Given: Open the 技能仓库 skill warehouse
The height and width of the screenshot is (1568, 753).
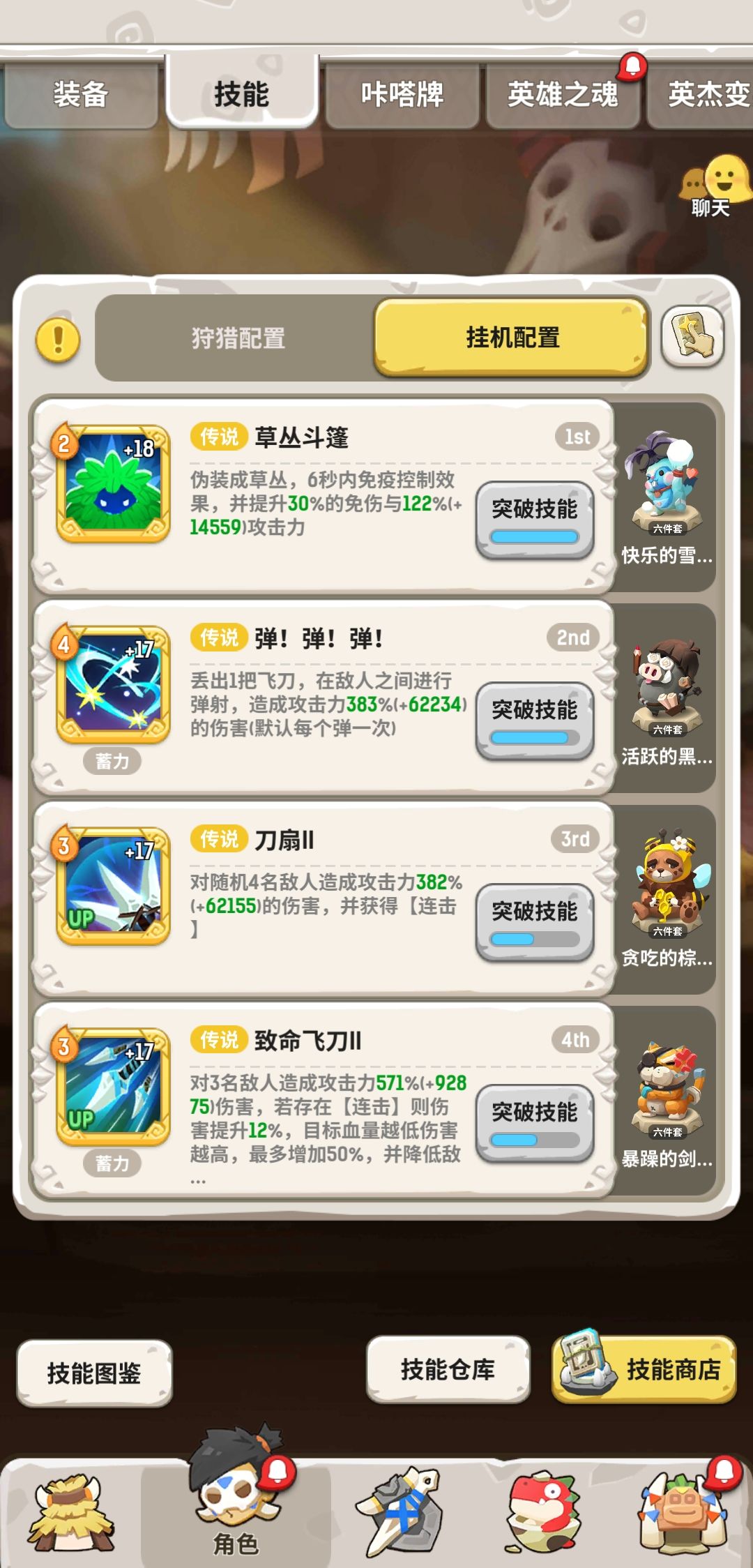Looking at the screenshot, I should click(446, 1367).
